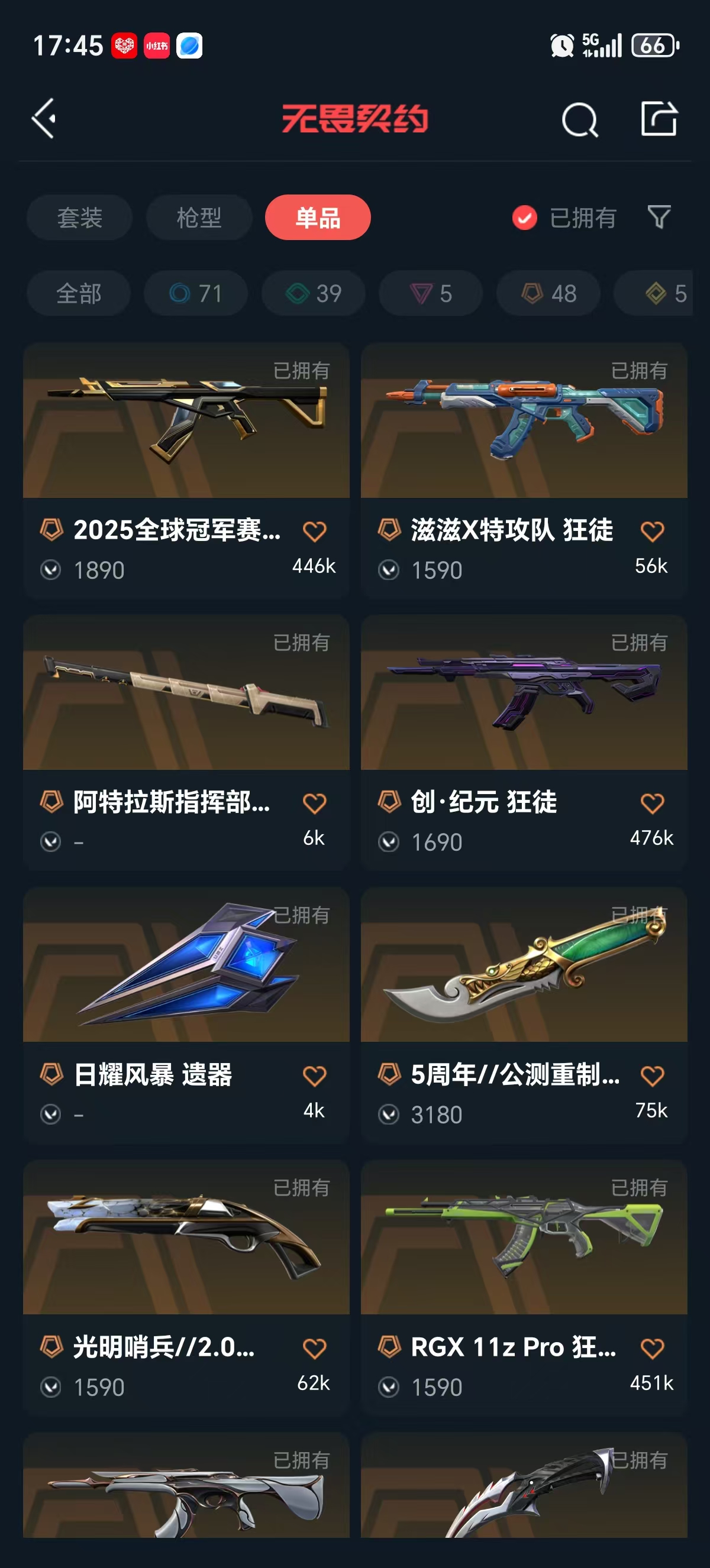Share this page via the share icon
This screenshot has height=1568, width=710.
pos(659,119)
